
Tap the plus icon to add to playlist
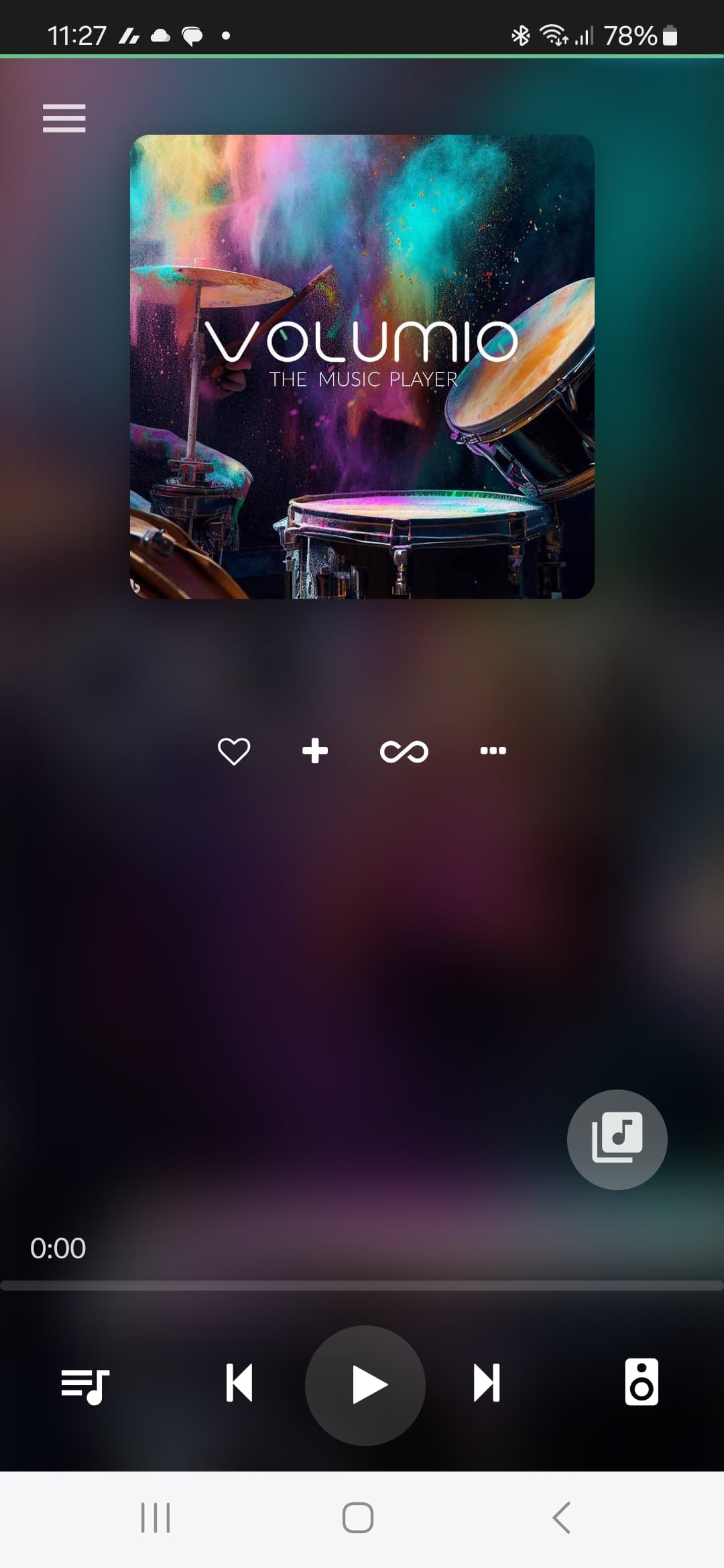pyautogui.click(x=315, y=751)
